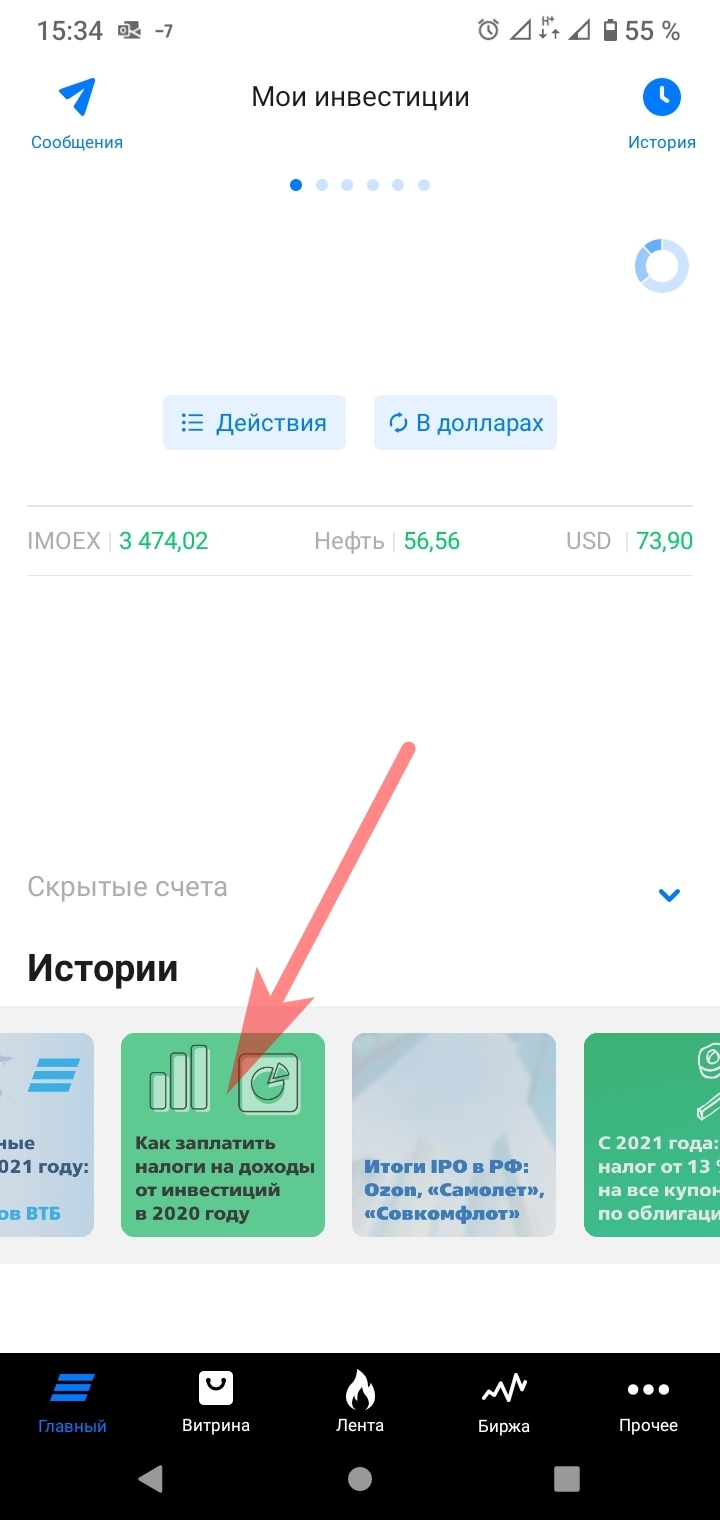720x1520 pixels.
Task: Open story Итоги IPO в РФ
Action: (x=454, y=1135)
